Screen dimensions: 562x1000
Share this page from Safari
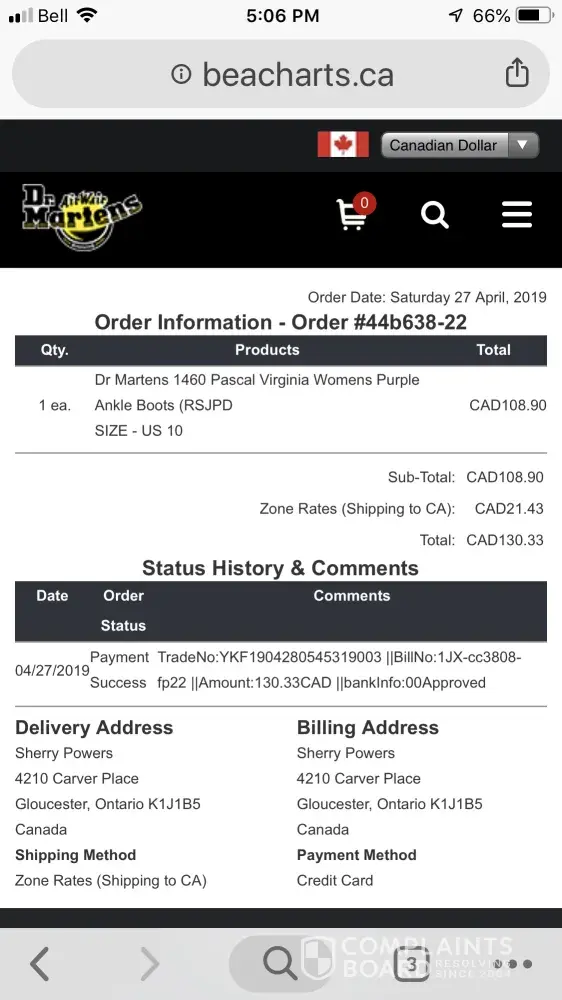(x=517, y=72)
